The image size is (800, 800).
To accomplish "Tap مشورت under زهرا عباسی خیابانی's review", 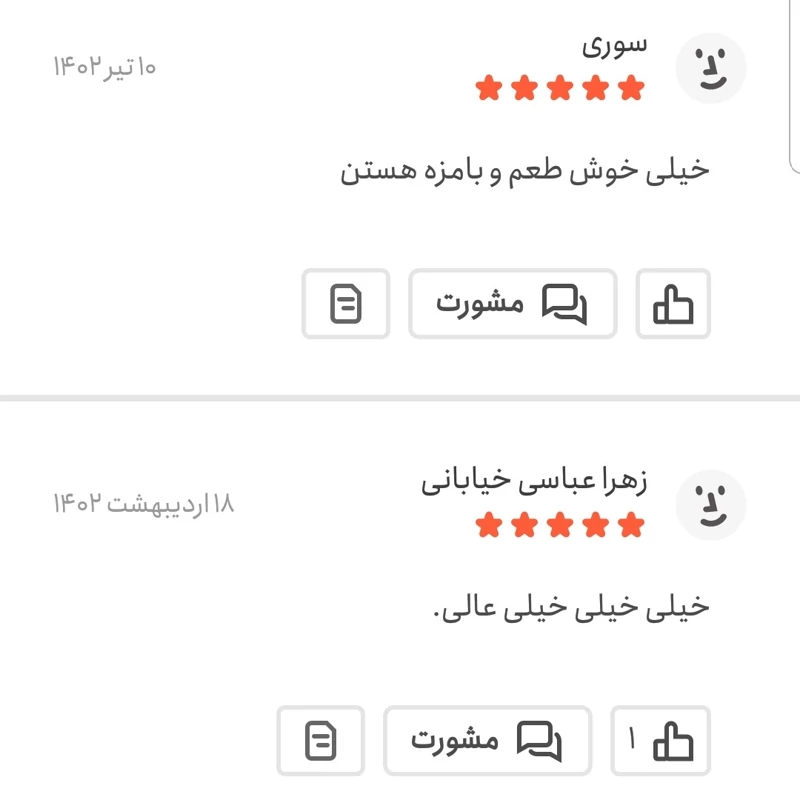I will 487,741.
